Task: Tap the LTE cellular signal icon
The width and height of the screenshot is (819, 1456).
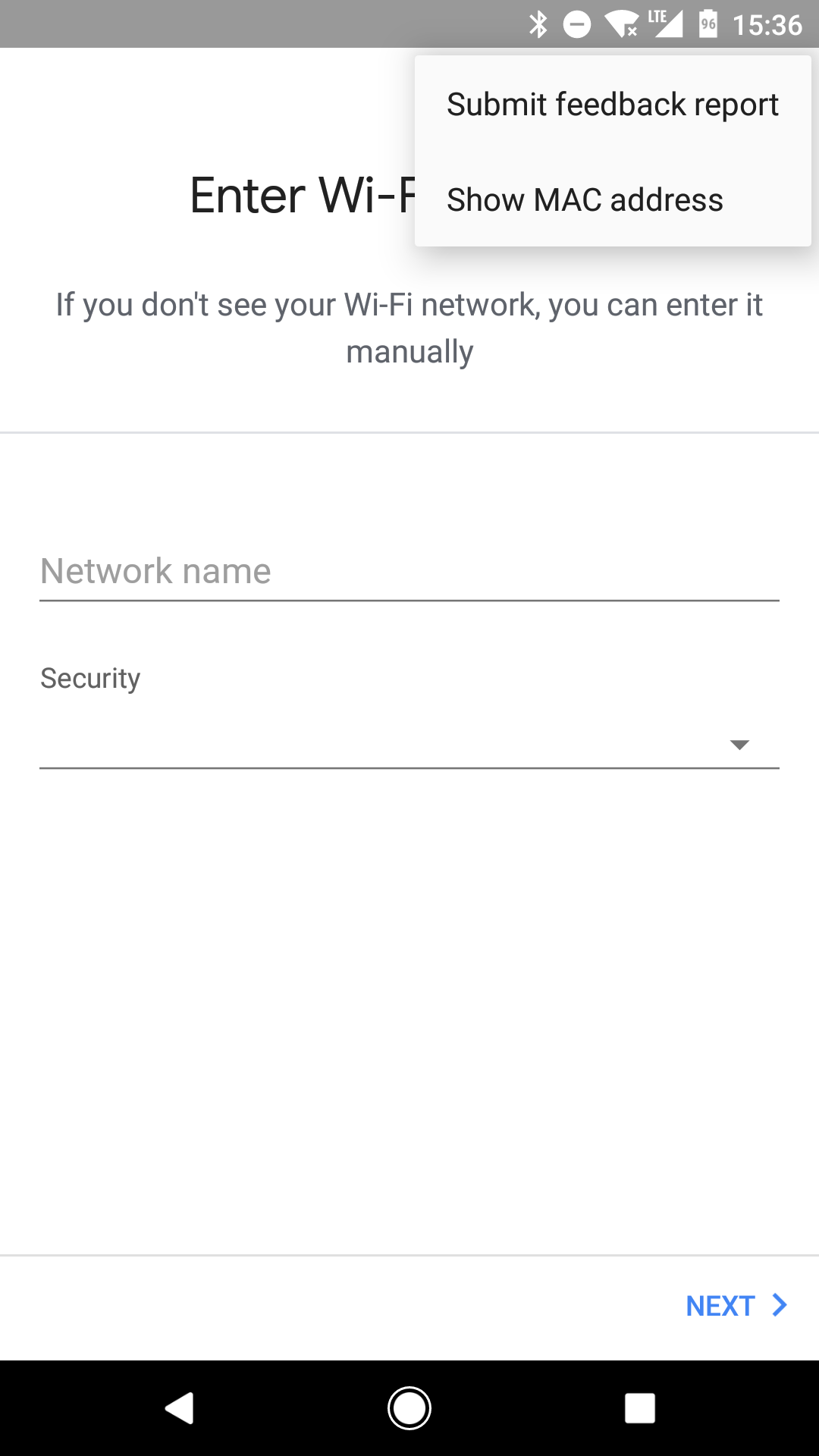Action: [666, 23]
